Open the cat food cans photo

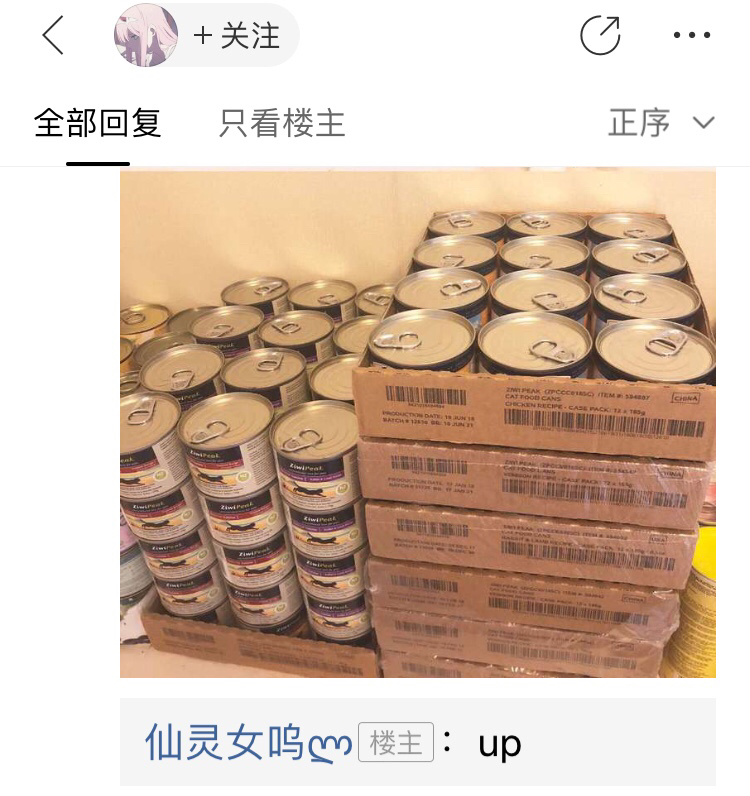417,424
